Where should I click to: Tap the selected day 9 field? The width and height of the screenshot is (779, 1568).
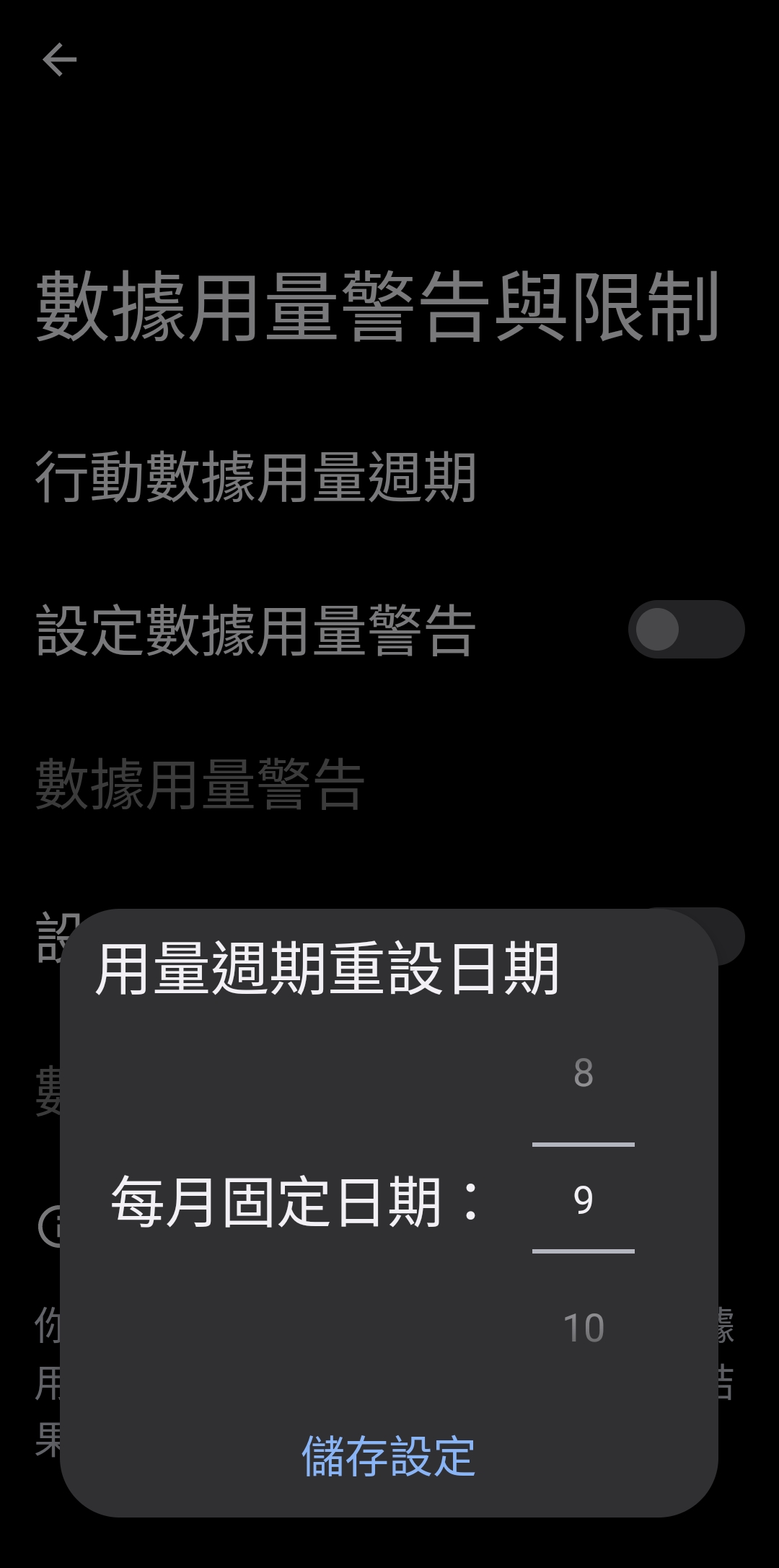pos(583,1199)
